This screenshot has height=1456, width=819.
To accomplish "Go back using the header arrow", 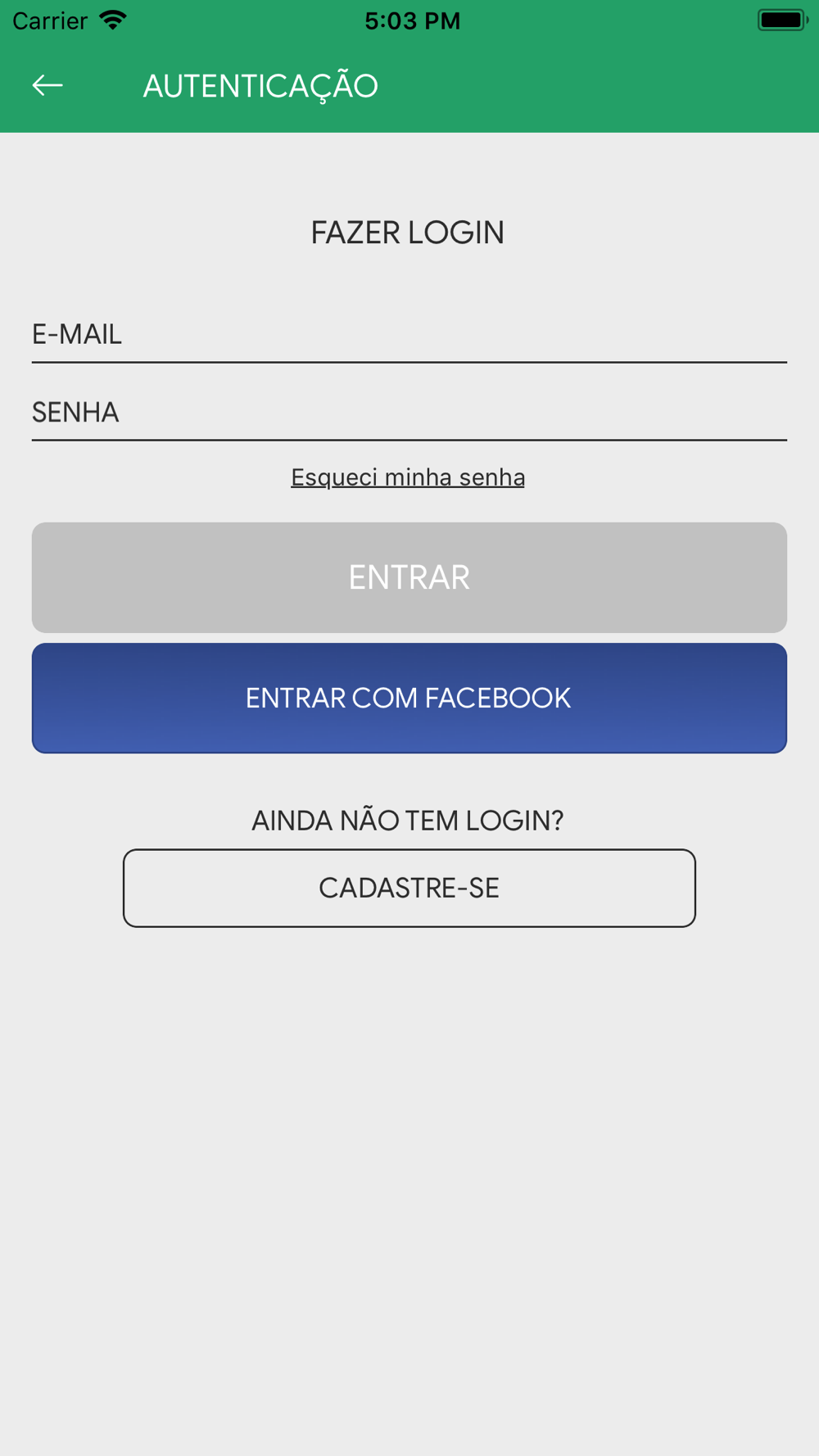I will [x=48, y=85].
